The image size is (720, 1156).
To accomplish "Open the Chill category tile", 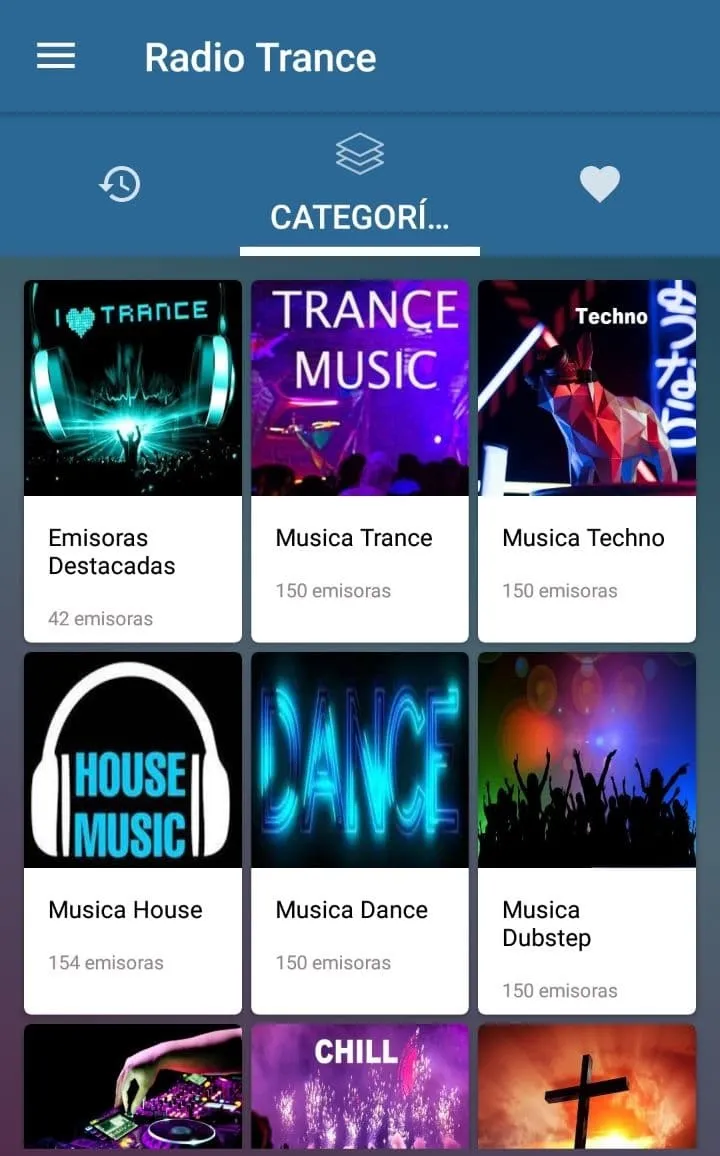I will click(x=360, y=1087).
